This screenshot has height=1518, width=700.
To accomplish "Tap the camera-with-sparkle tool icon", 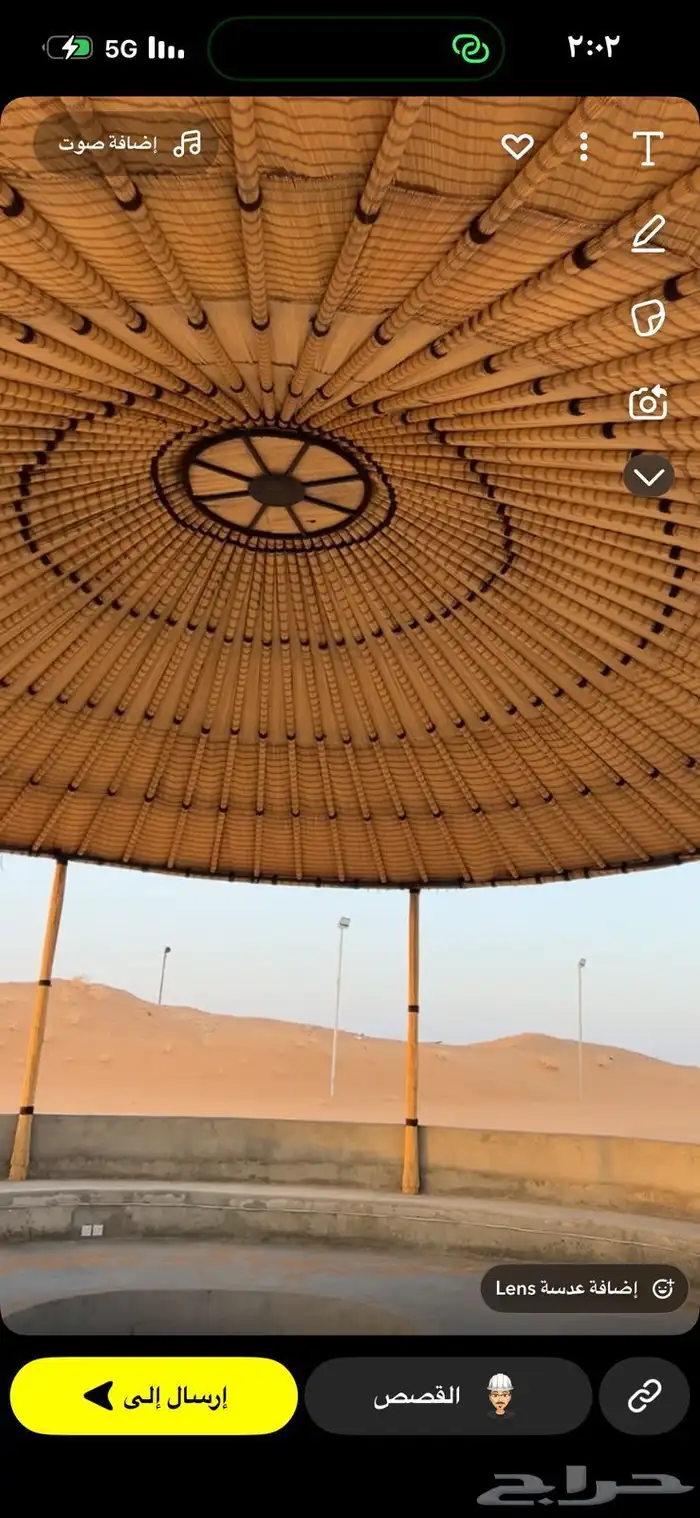I will click(648, 402).
